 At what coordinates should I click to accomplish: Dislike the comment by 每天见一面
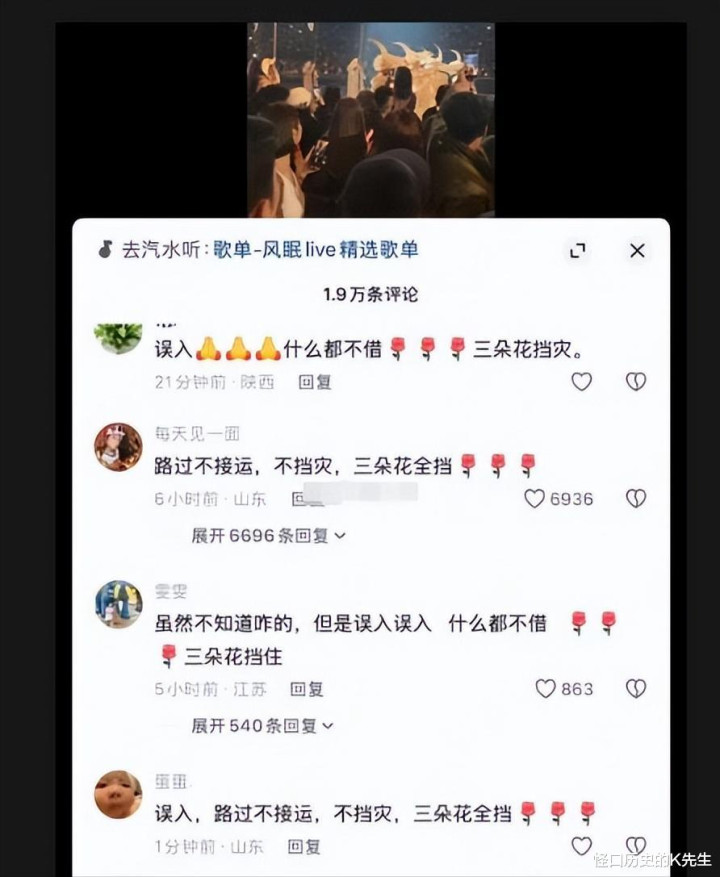(636, 498)
